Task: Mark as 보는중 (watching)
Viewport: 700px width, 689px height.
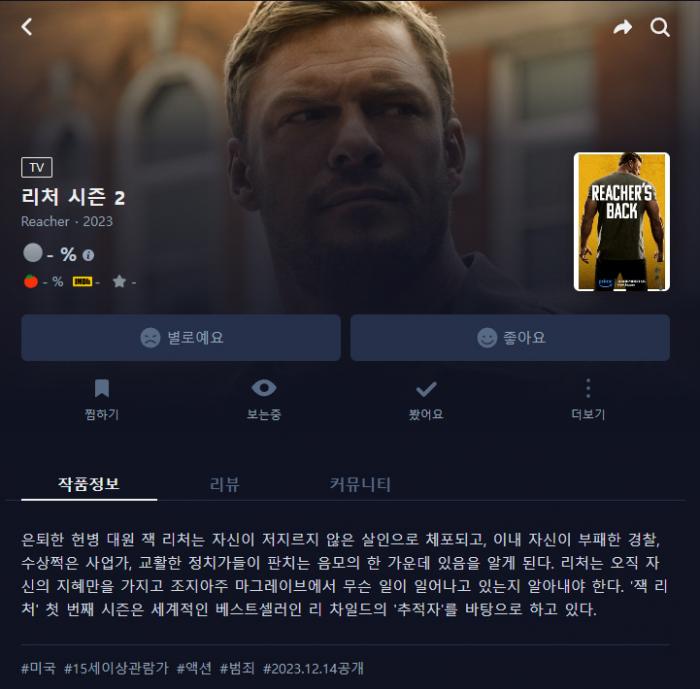Action: coord(264,399)
